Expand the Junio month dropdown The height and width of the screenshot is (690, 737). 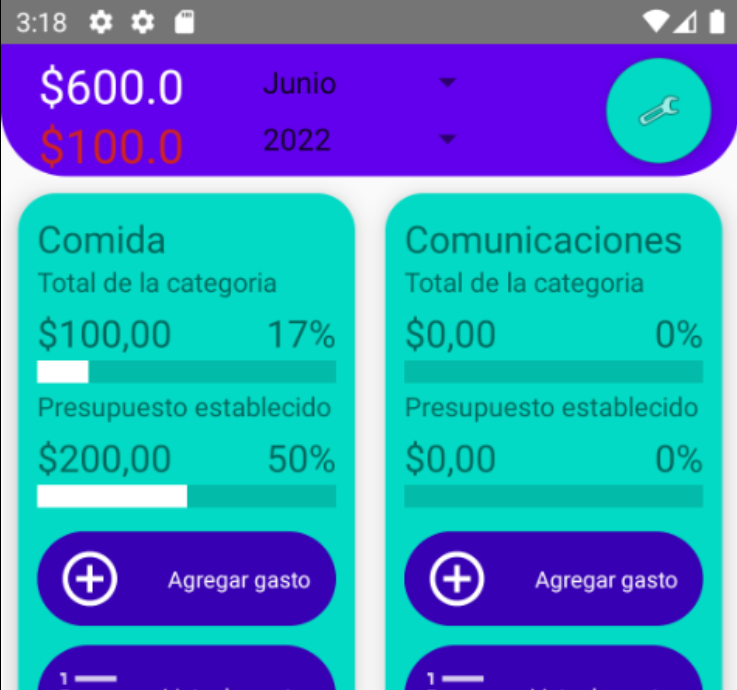(358, 83)
